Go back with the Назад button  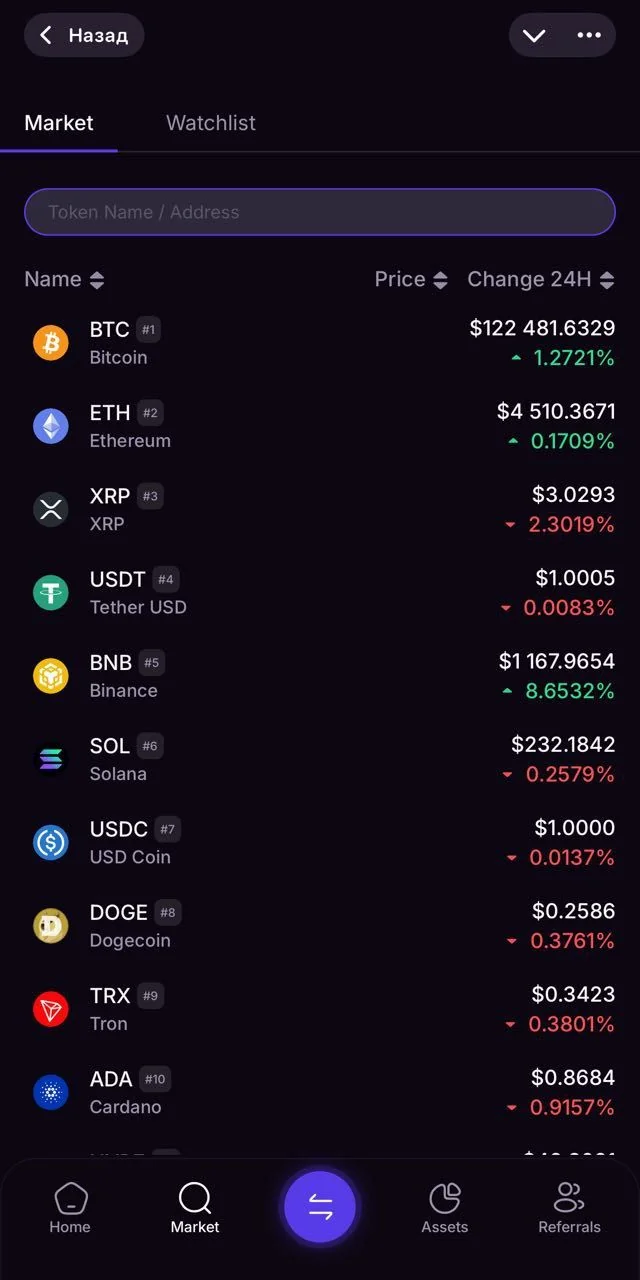(x=84, y=36)
